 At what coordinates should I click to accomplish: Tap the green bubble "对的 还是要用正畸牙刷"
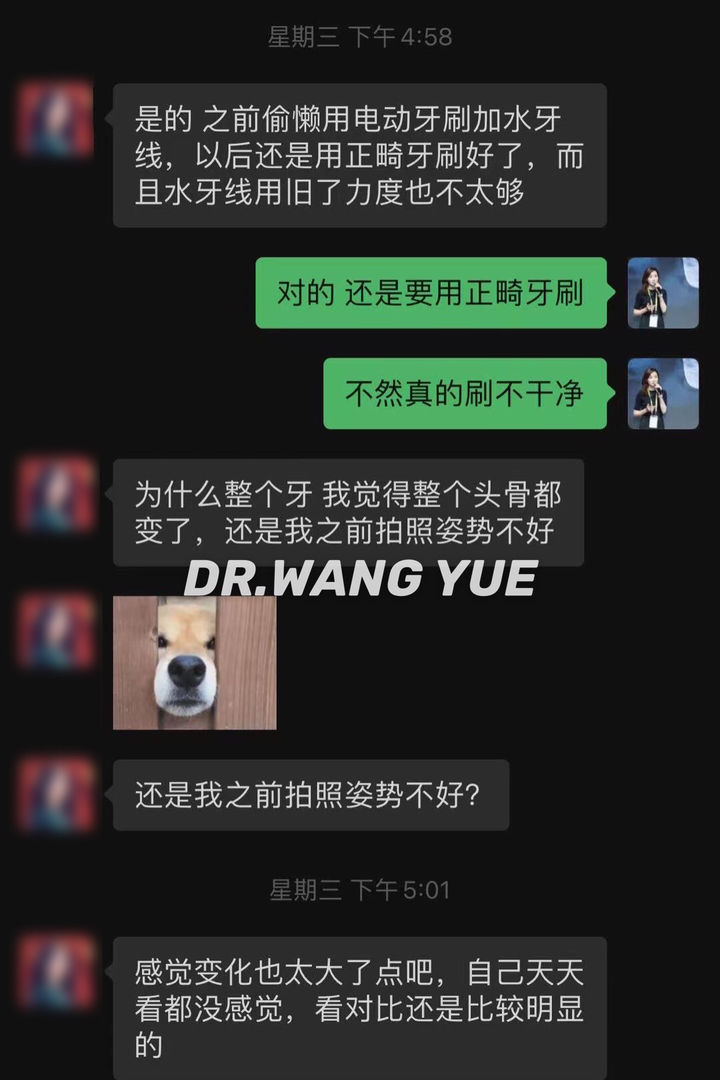pos(434,293)
